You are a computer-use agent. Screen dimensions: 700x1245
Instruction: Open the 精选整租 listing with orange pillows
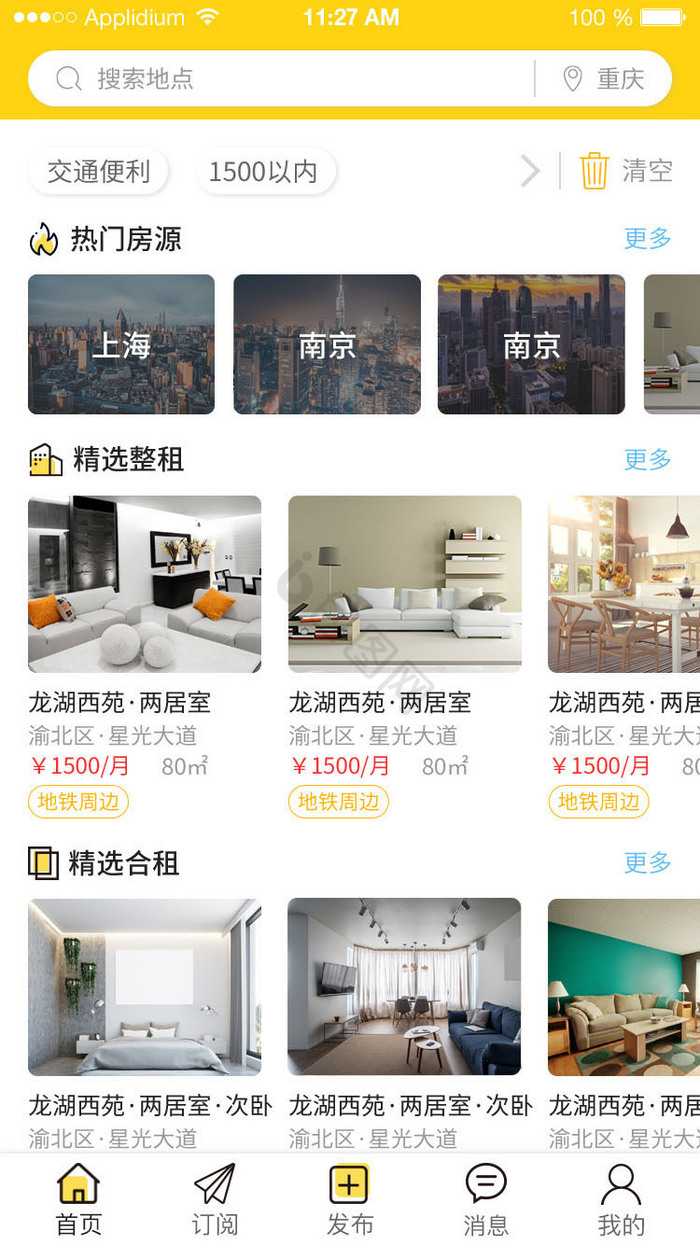(x=145, y=585)
